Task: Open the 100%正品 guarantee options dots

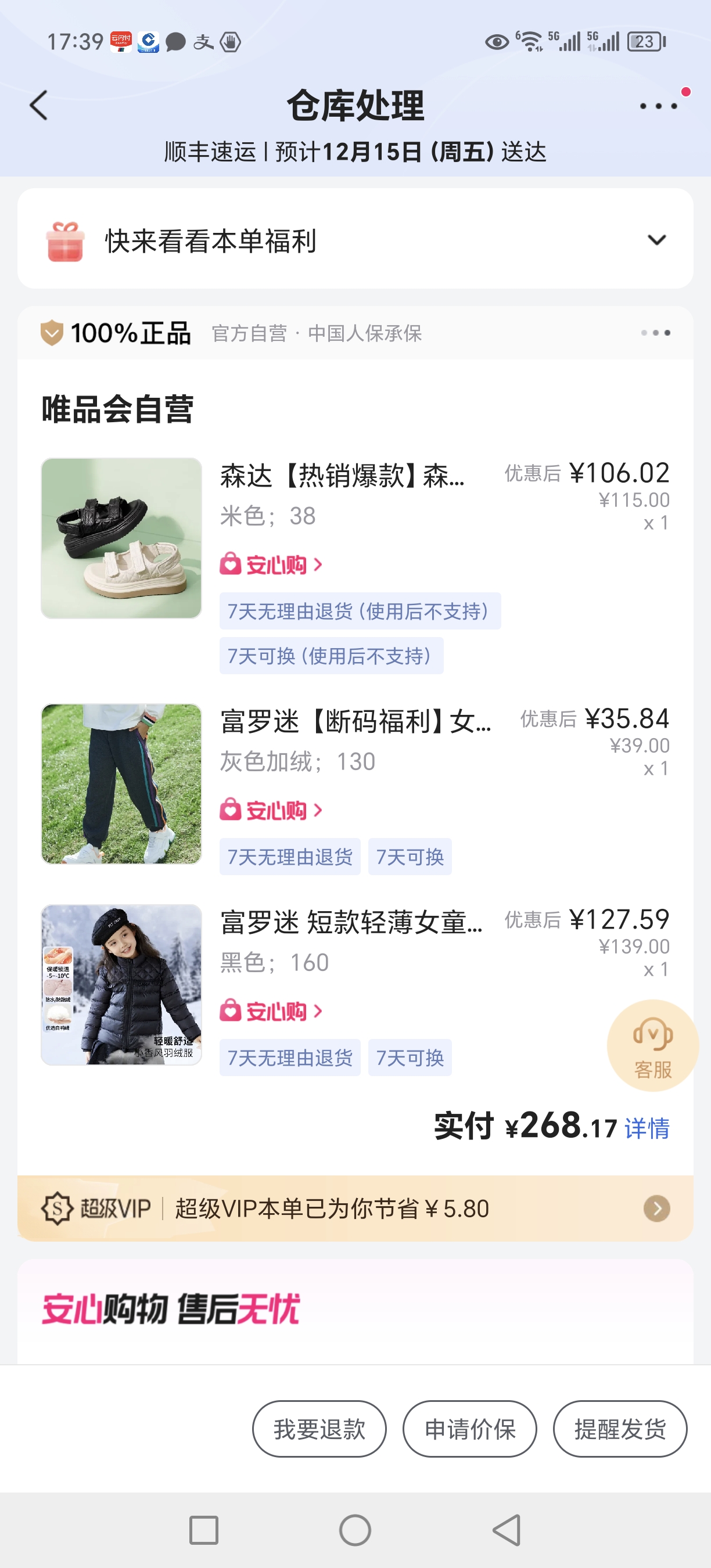Action: pyautogui.click(x=655, y=333)
